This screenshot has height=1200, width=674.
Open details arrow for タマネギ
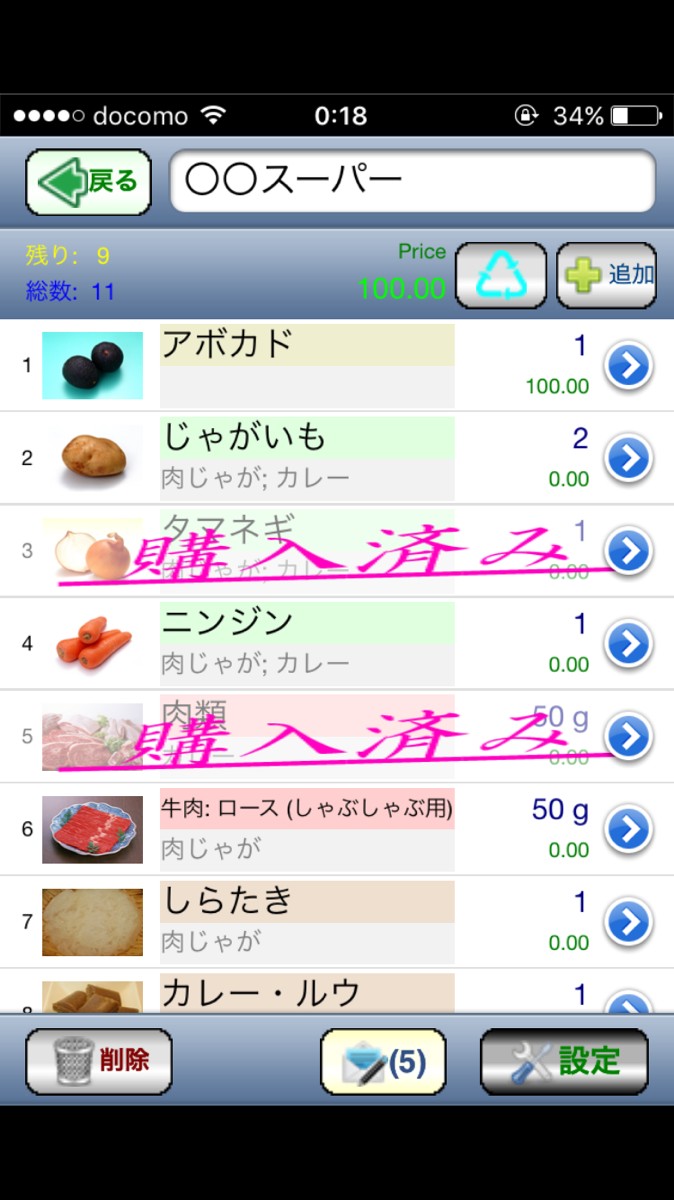629,551
